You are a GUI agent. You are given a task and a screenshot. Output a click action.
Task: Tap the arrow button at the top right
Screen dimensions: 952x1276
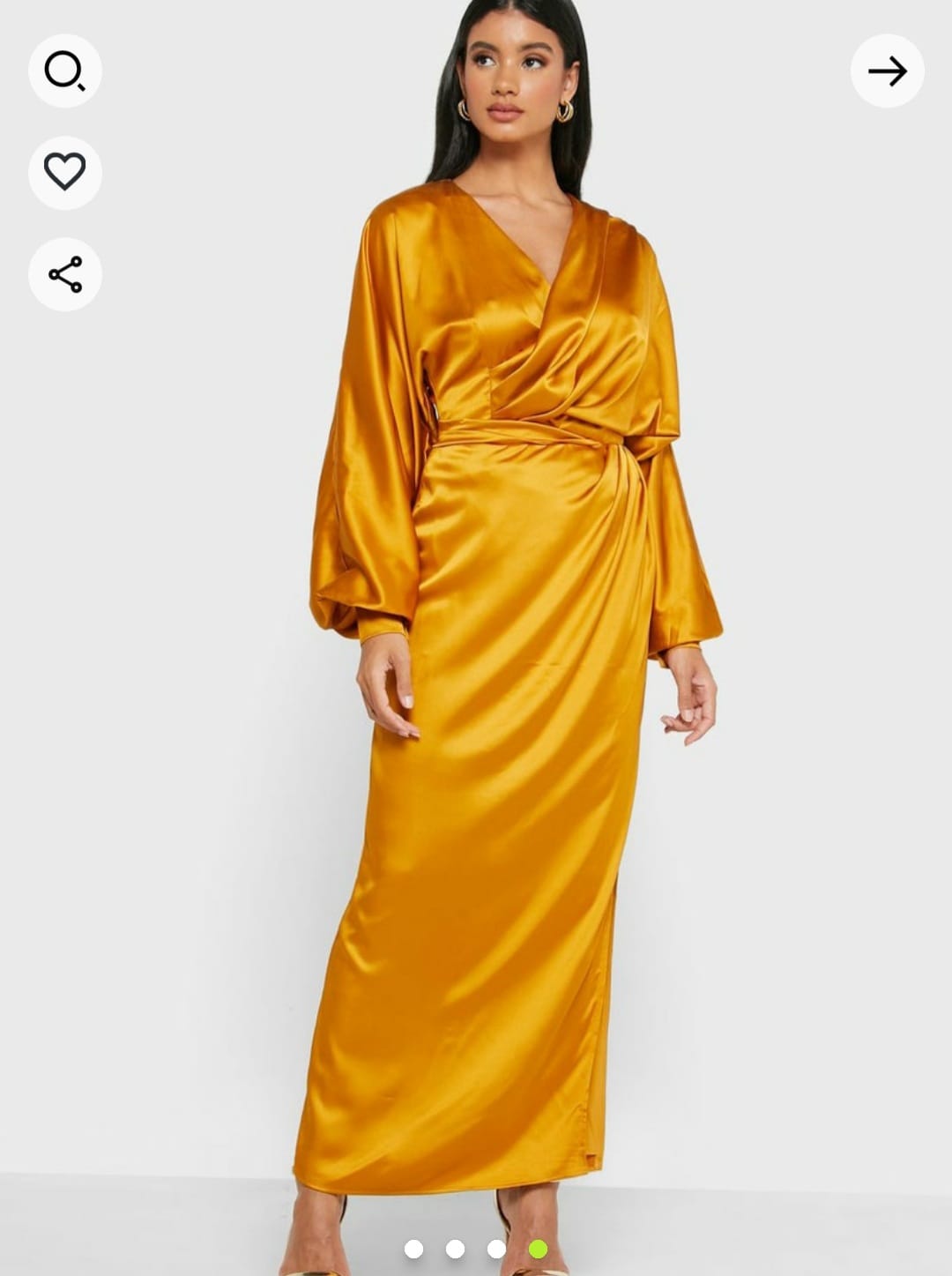point(887,71)
